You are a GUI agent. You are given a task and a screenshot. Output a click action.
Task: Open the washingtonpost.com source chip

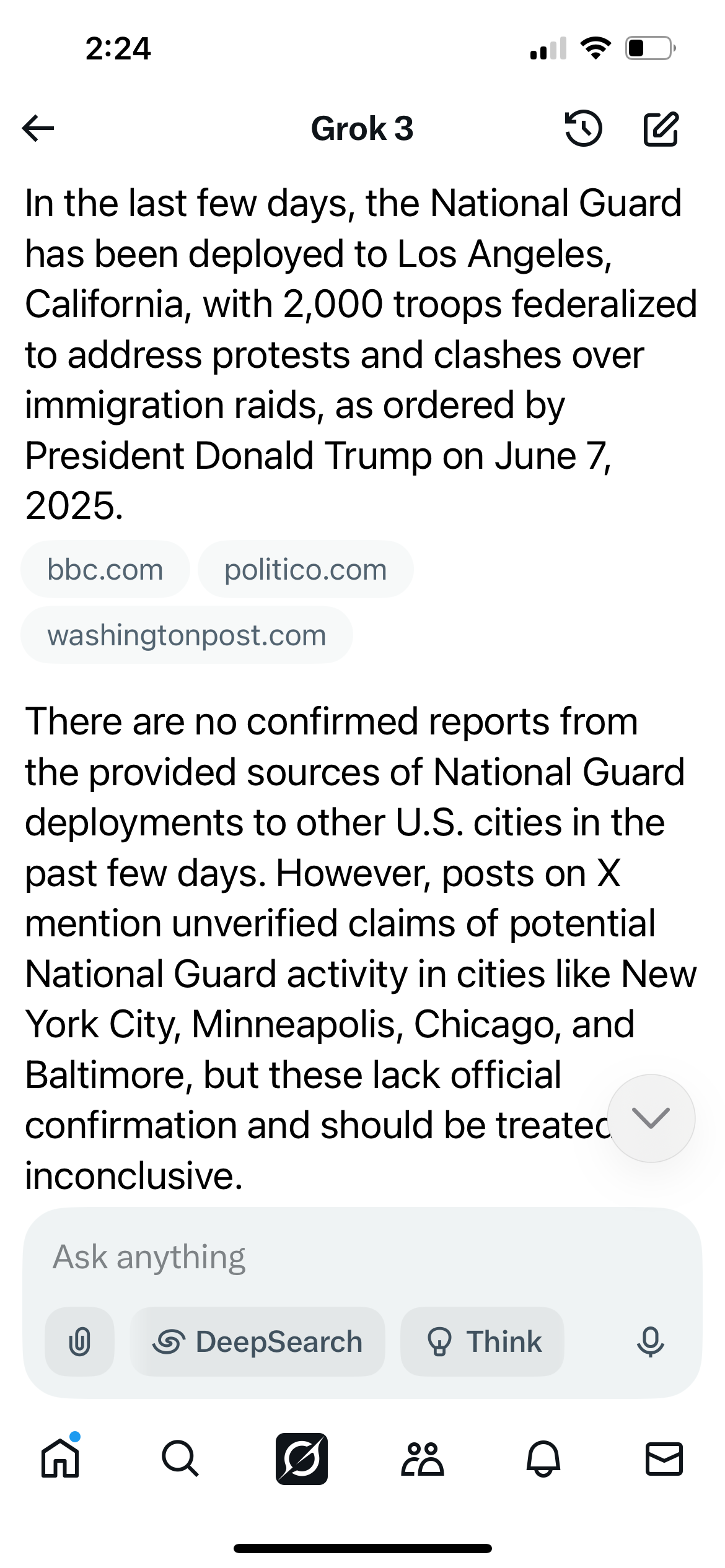click(187, 635)
